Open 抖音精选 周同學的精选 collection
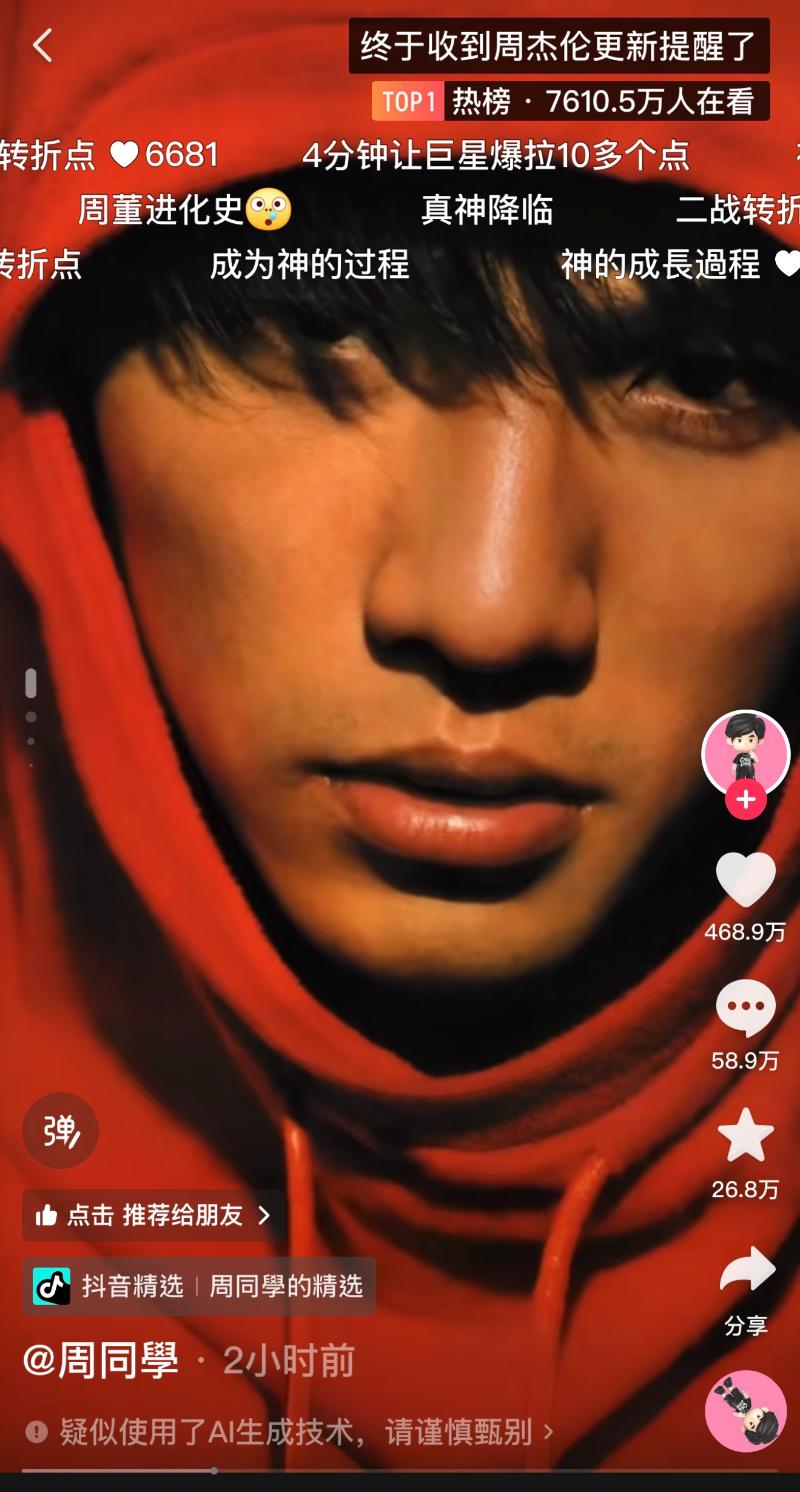The image size is (800, 1492). pos(198,1286)
